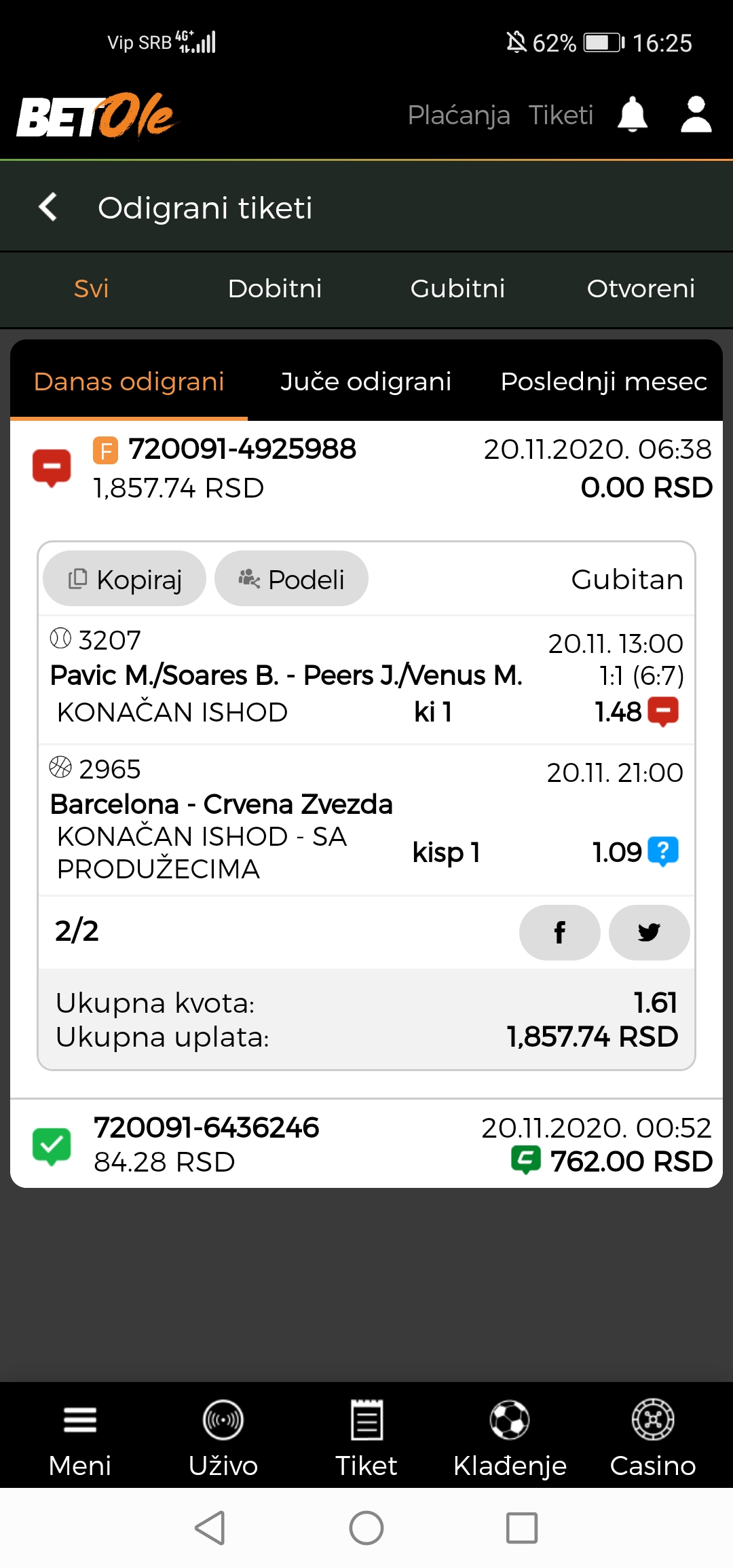Switch to the Gubitni tab
733x1568 pixels.
point(458,288)
